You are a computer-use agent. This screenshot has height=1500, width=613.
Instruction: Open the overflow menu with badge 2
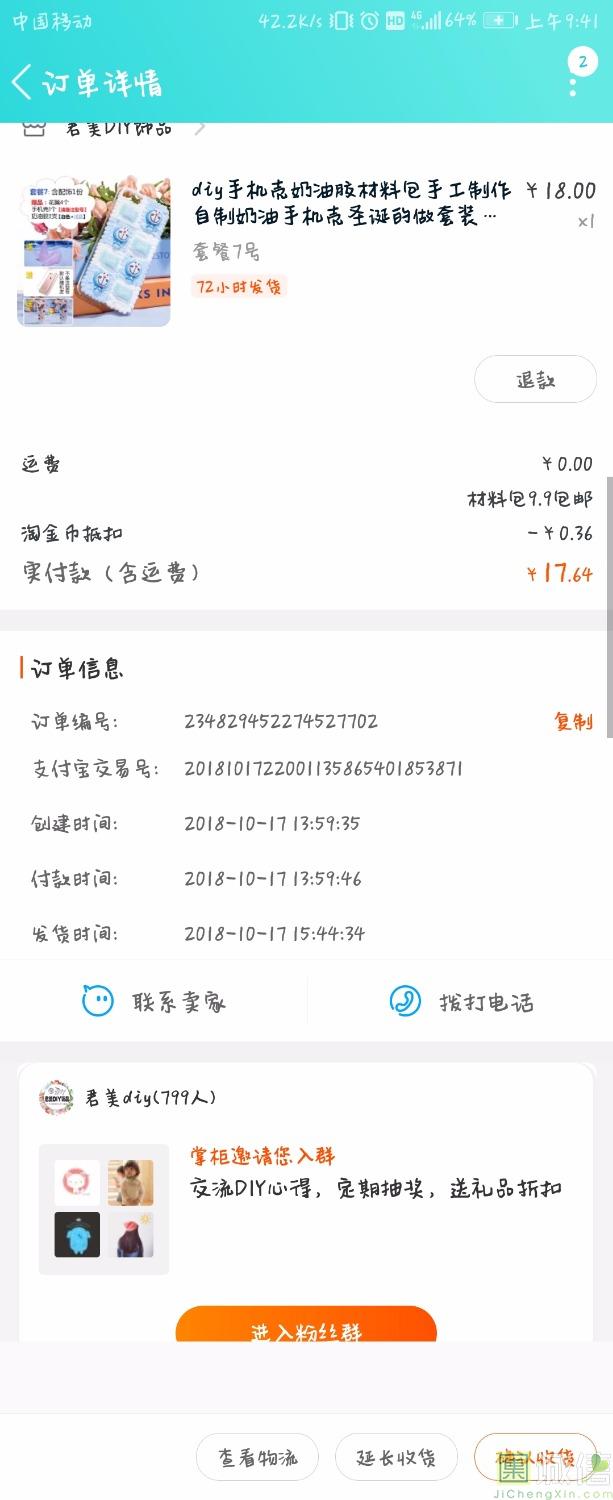pyautogui.click(x=574, y=80)
